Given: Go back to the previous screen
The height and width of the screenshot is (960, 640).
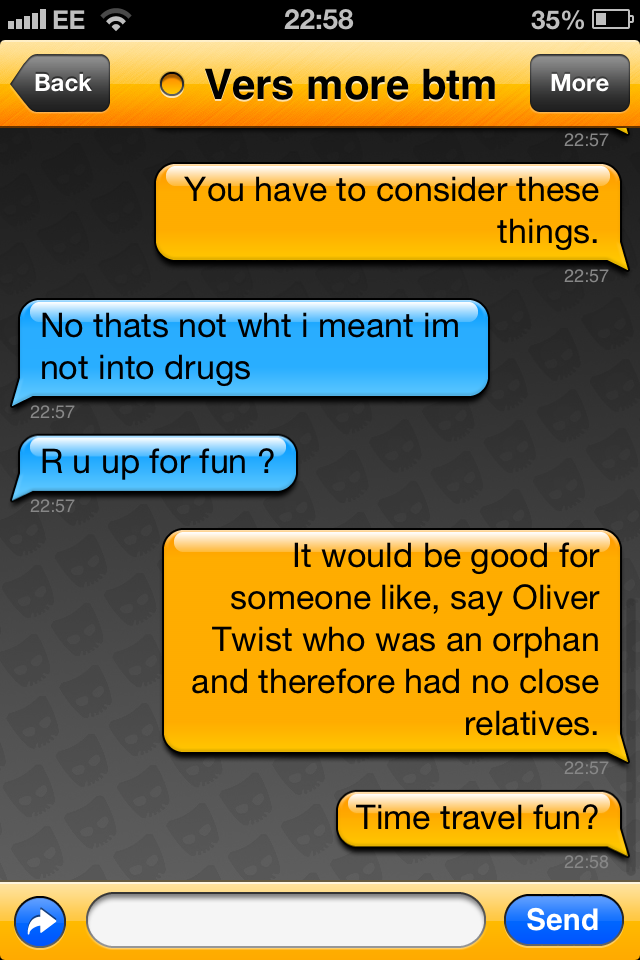Looking at the screenshot, I should pyautogui.click(x=60, y=84).
